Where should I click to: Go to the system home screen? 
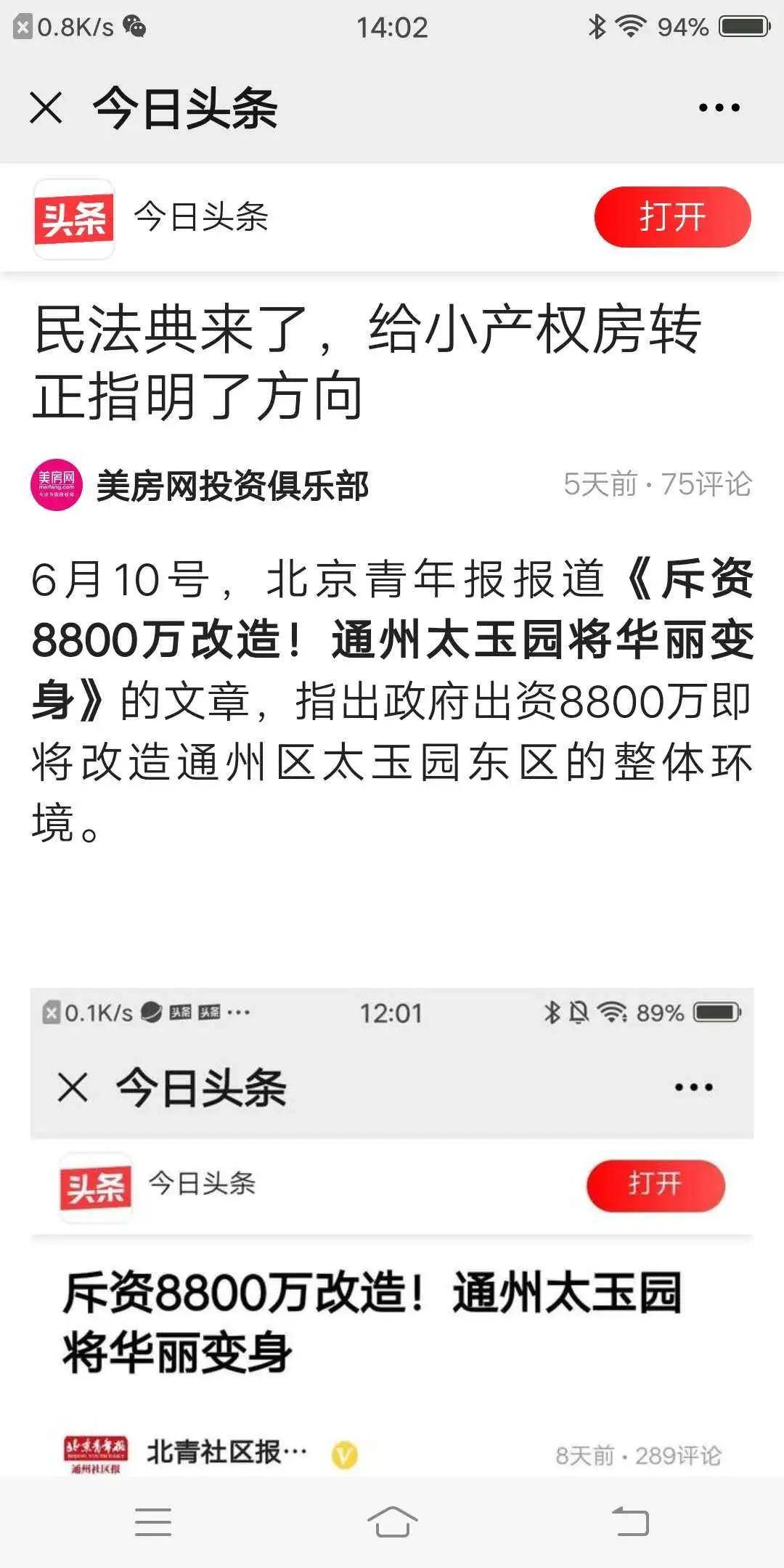392,1522
